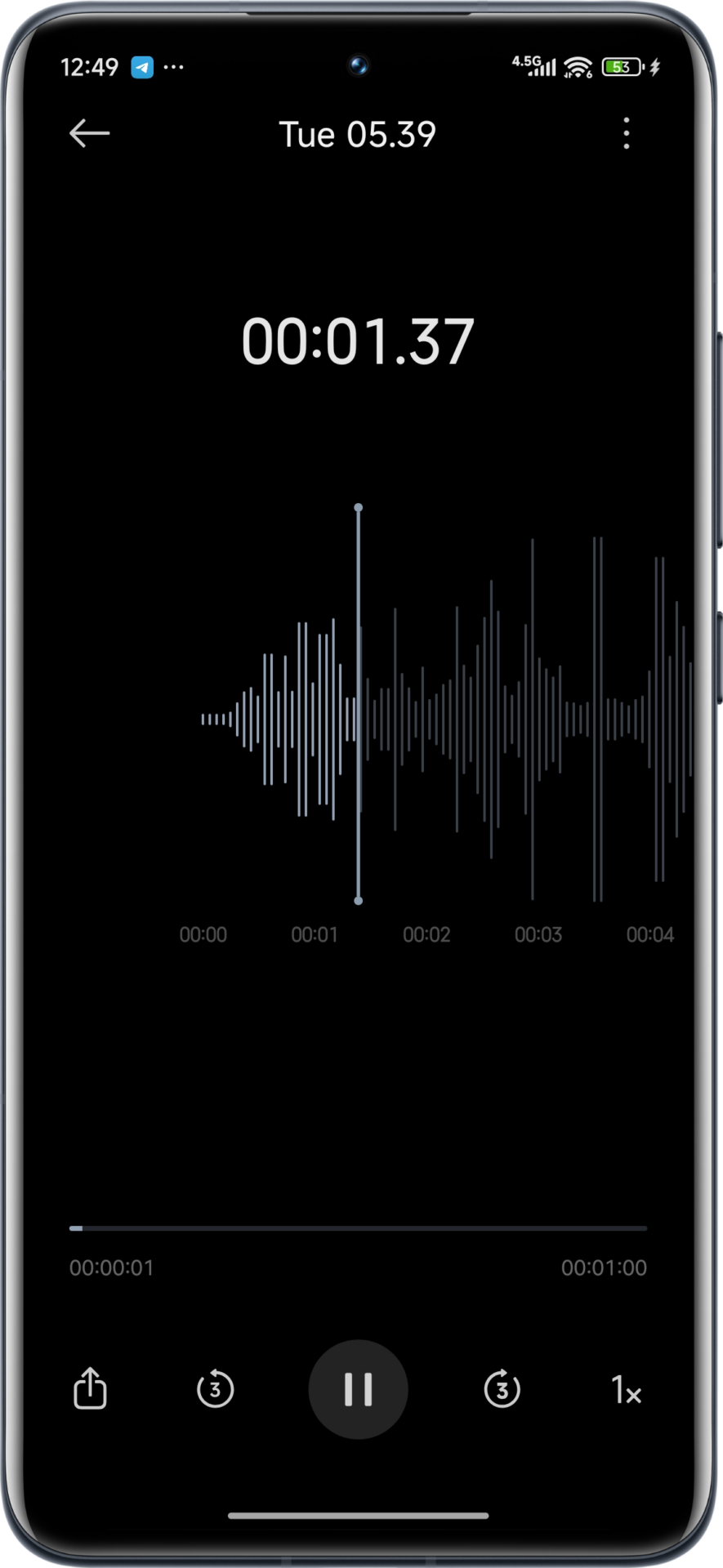723x1568 pixels.
Task: Rewind playback by 3 seconds
Action: pyautogui.click(x=215, y=1388)
